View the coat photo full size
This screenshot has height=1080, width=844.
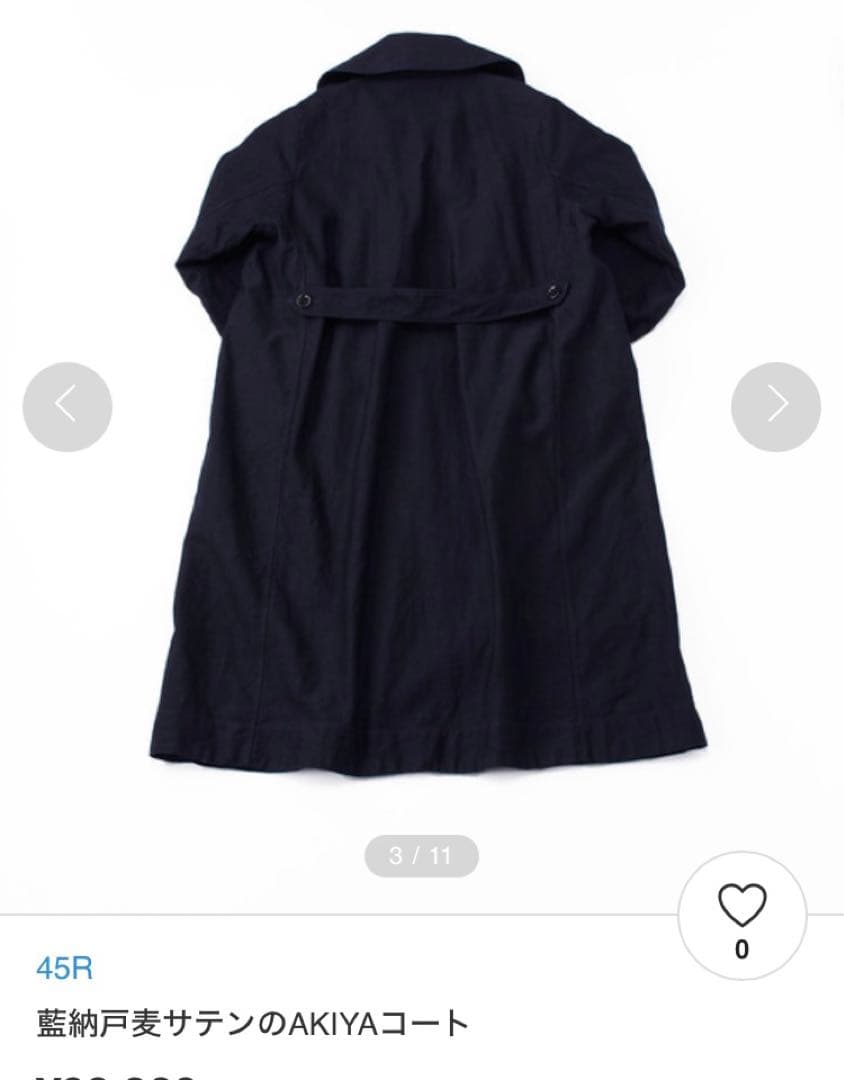[x=430, y=420]
